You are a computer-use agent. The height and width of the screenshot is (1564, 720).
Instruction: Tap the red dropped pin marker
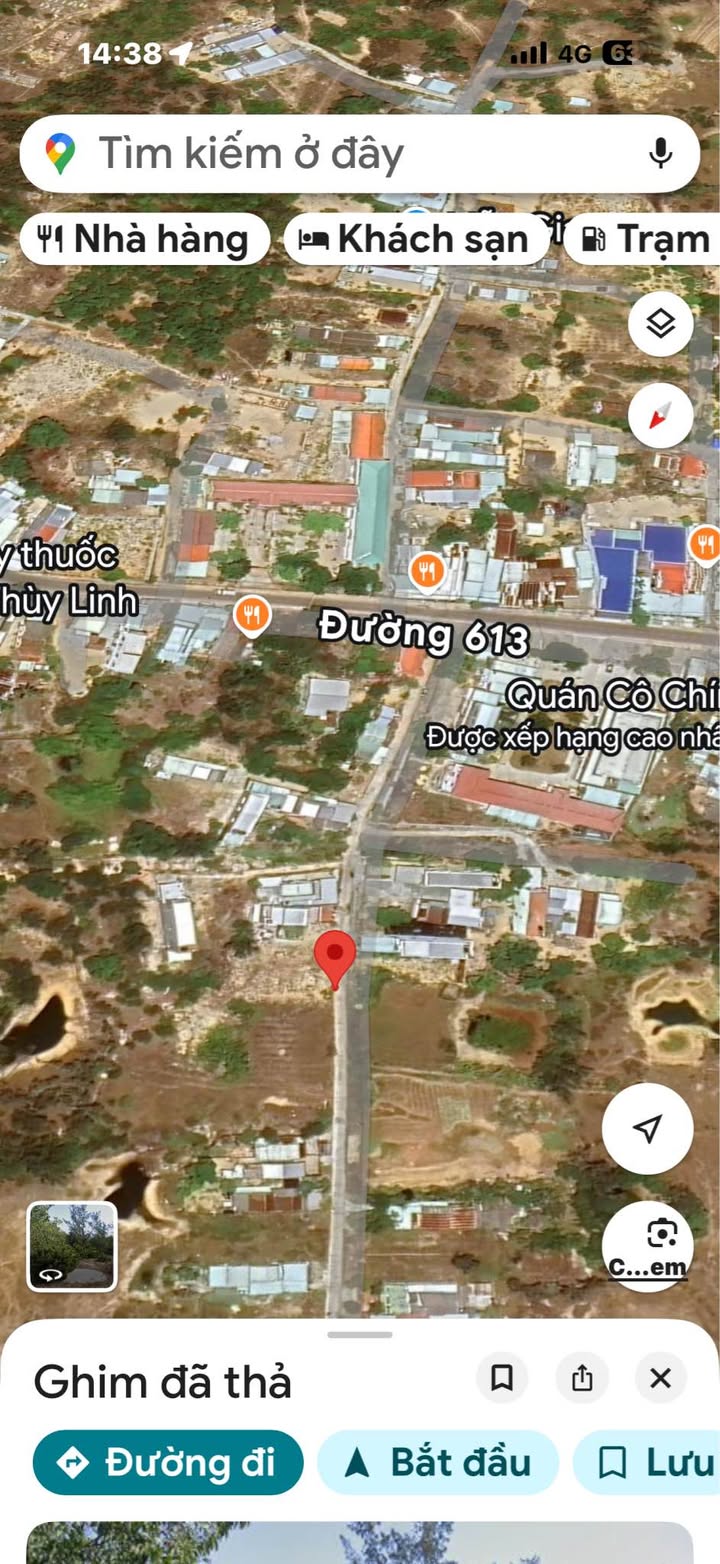click(335, 957)
